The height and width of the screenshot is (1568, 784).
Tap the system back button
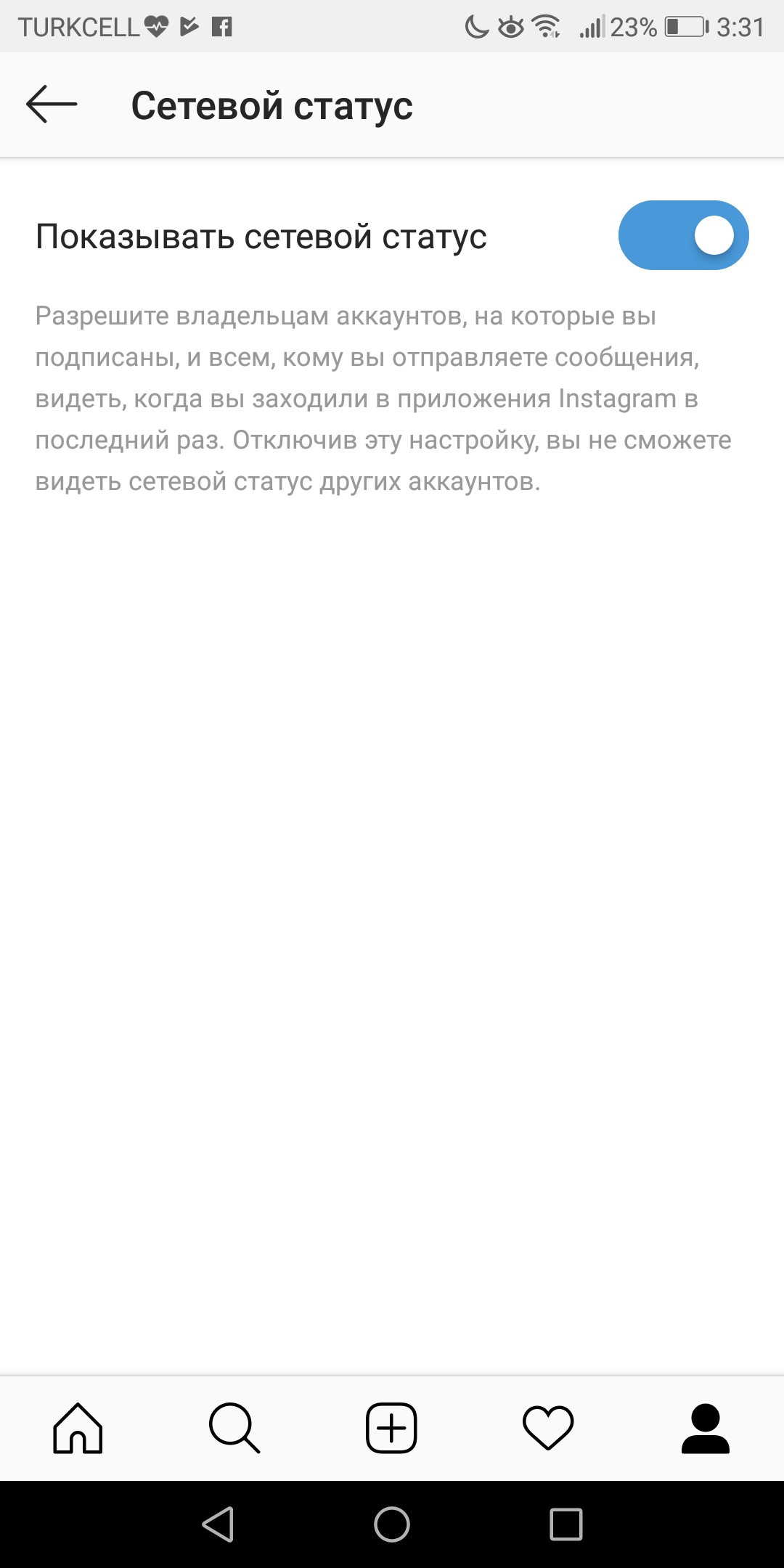pyautogui.click(x=218, y=1524)
